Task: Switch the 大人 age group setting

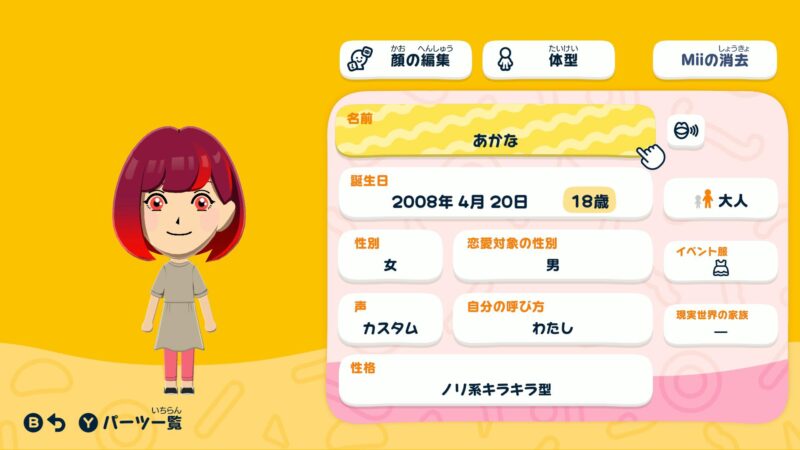Action: (x=720, y=199)
